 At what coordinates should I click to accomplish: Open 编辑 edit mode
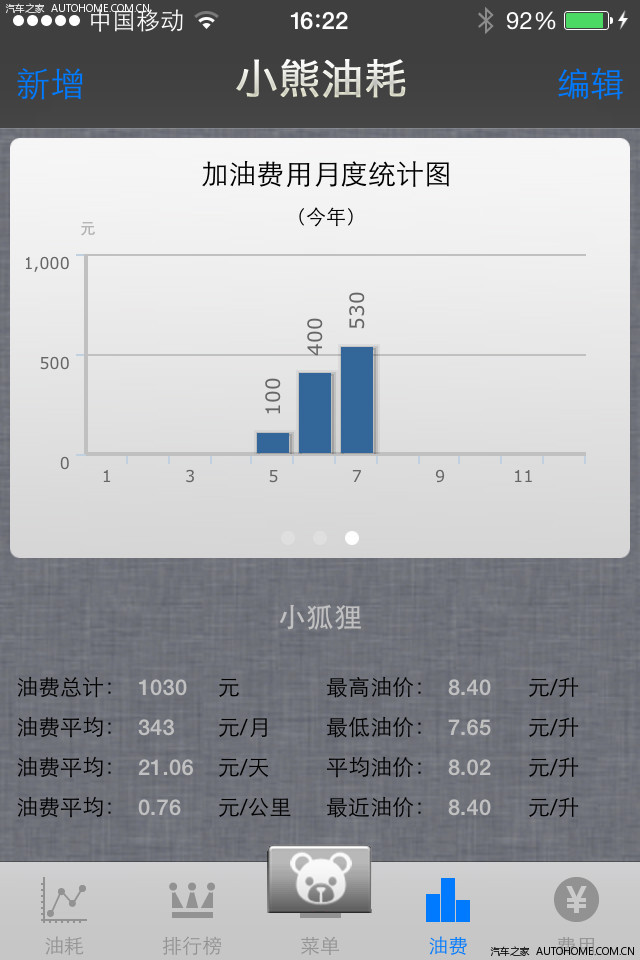[x=590, y=84]
